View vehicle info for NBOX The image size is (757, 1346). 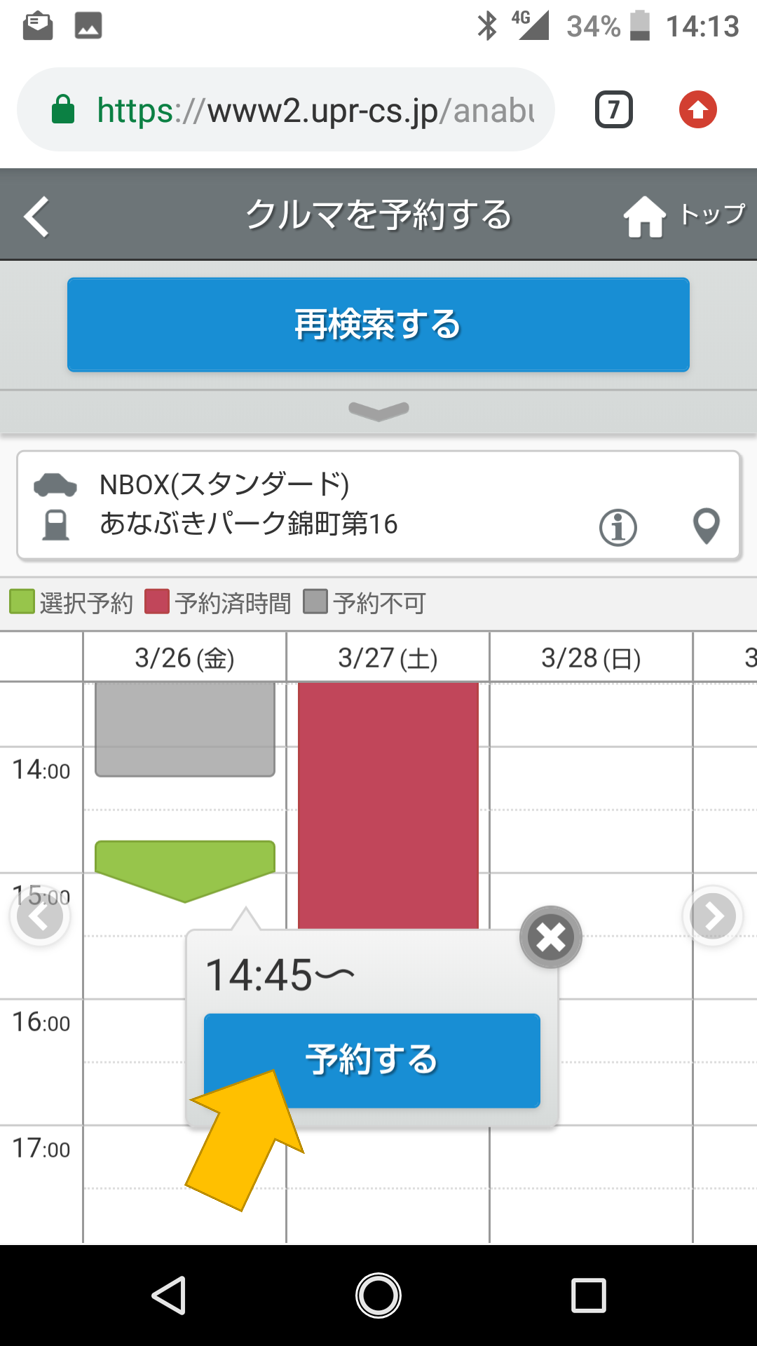pos(618,526)
